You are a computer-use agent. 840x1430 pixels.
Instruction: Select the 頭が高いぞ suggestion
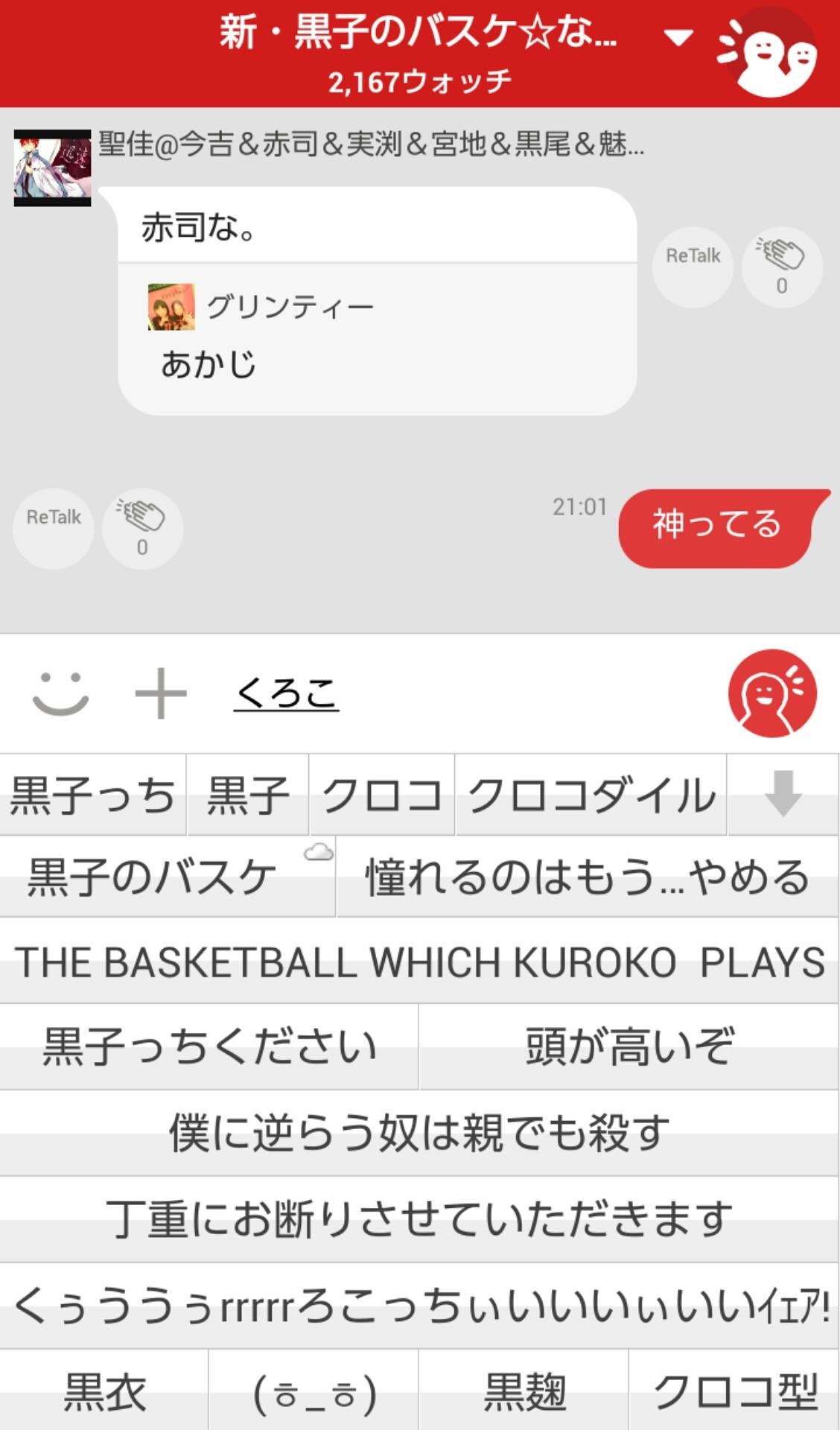point(628,1047)
